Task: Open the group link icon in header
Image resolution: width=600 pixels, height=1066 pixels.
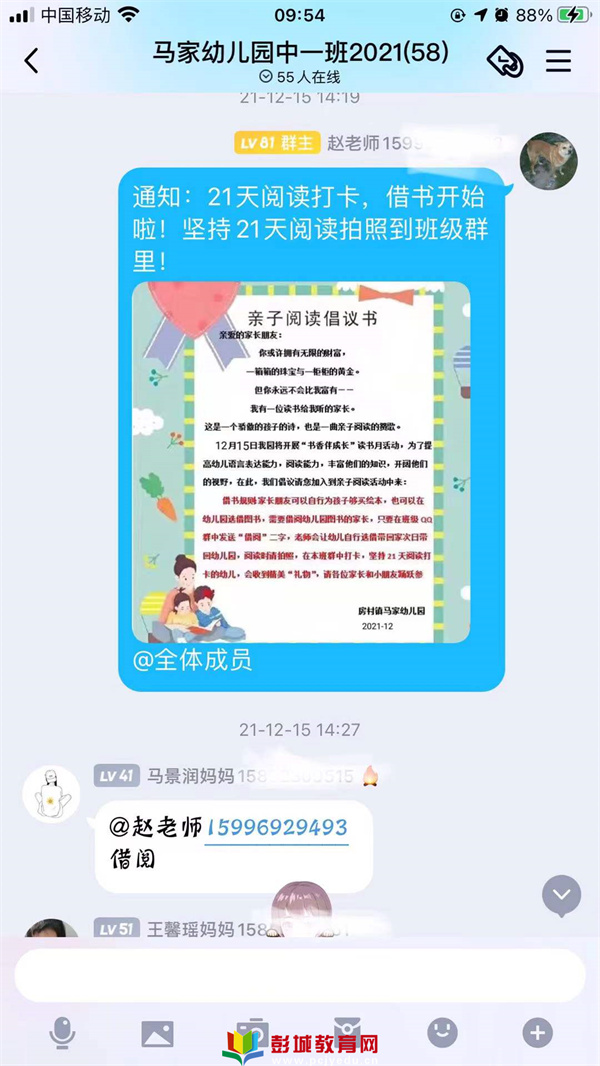Action: 505,61
